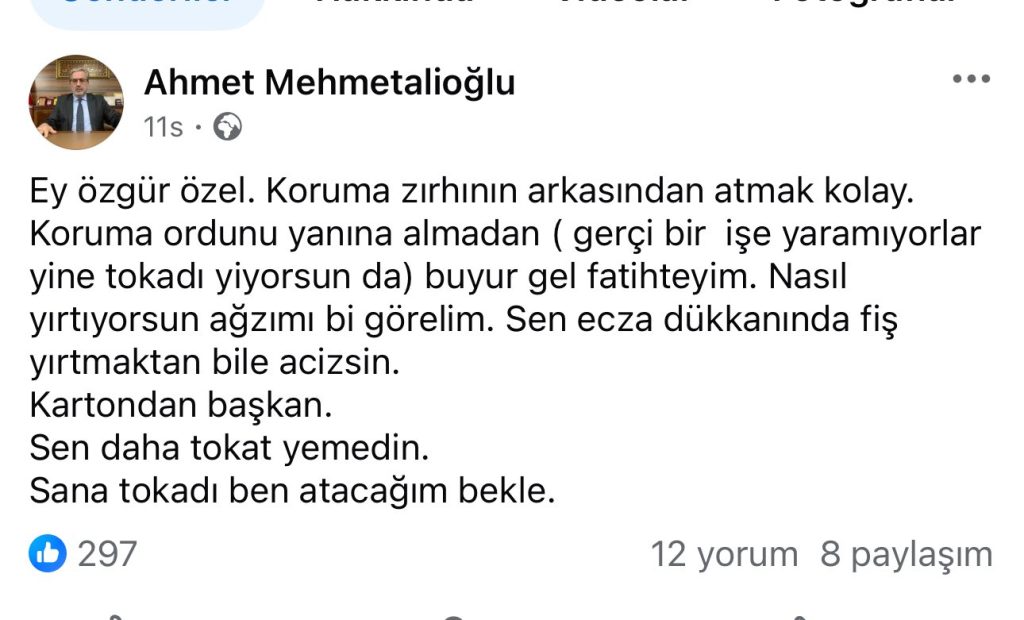Open the 12 yorum comments

coord(724,554)
